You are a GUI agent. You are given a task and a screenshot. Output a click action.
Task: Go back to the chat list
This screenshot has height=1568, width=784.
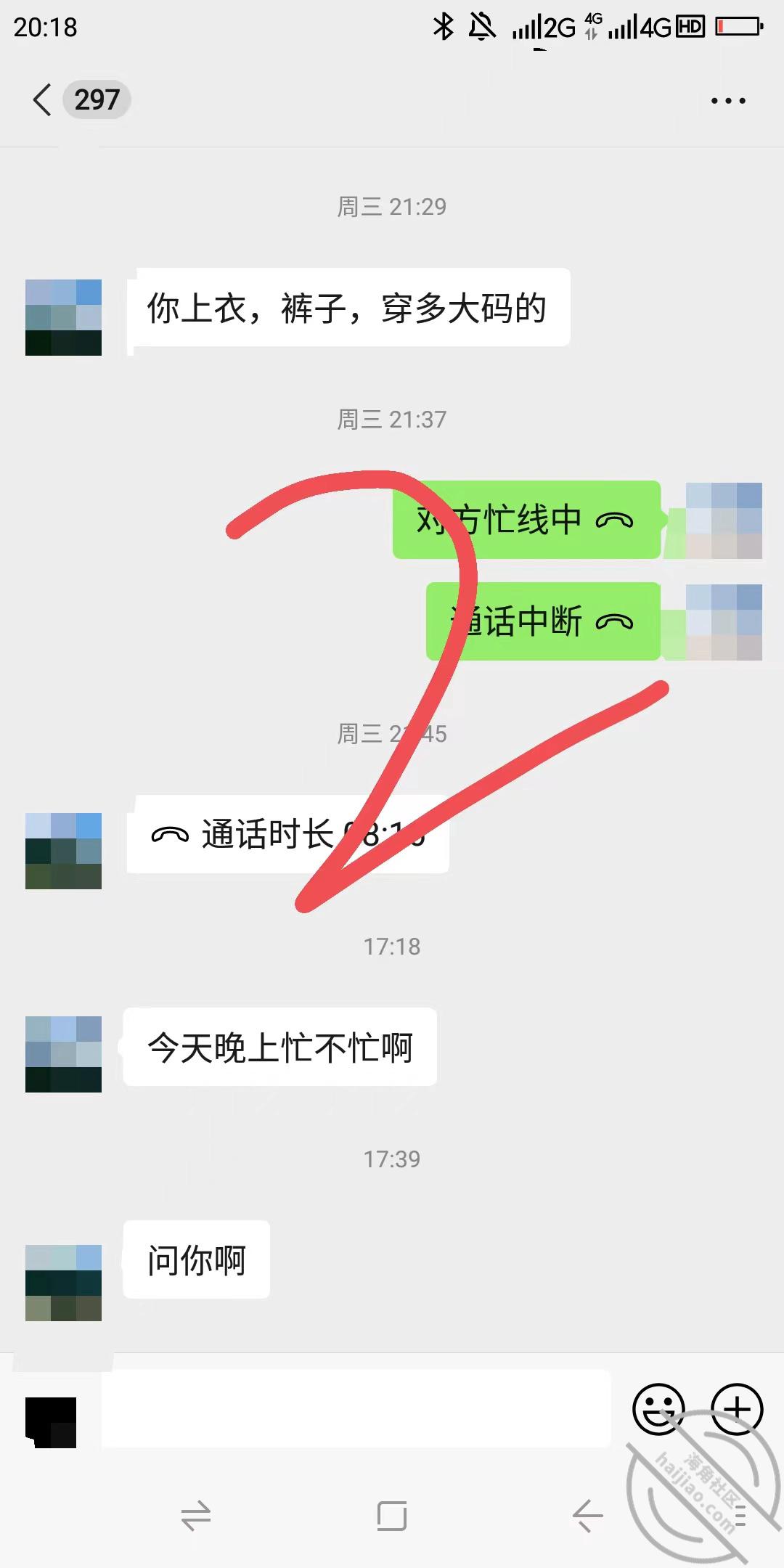coord(42,99)
